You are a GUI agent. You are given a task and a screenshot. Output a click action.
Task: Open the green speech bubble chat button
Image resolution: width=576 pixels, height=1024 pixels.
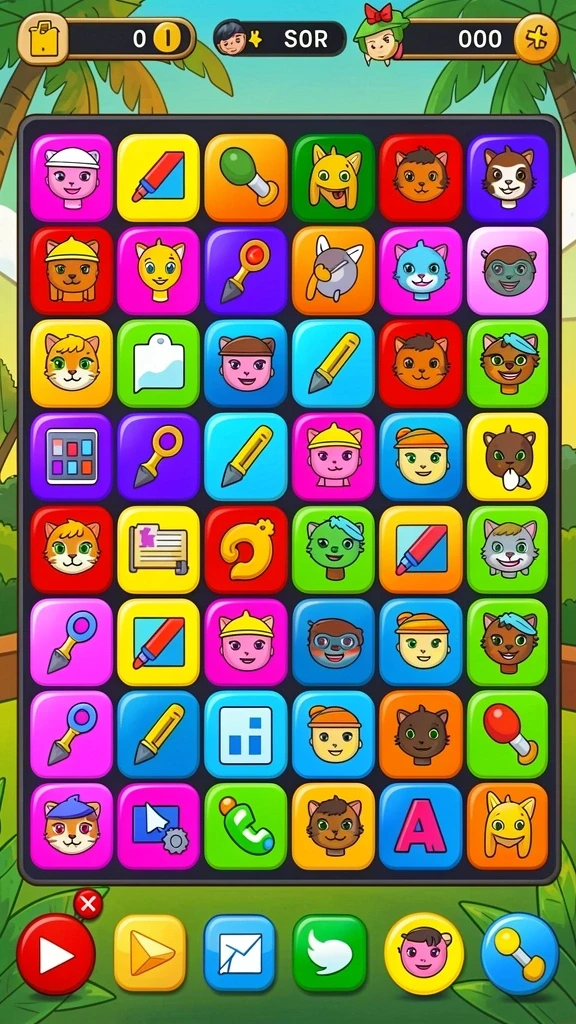329,952
